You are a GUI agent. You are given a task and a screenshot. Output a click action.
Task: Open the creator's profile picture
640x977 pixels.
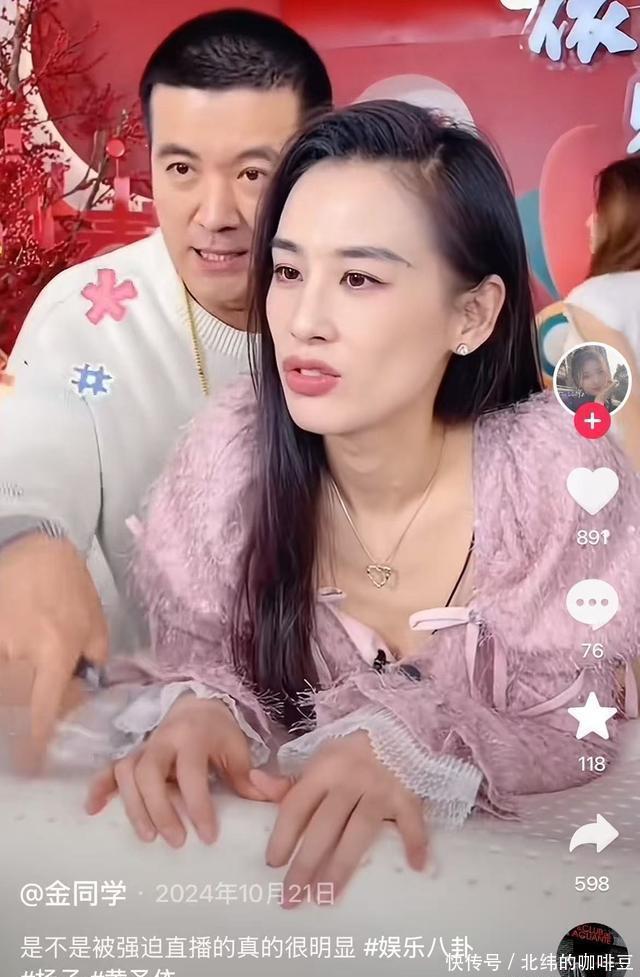pyautogui.click(x=592, y=378)
